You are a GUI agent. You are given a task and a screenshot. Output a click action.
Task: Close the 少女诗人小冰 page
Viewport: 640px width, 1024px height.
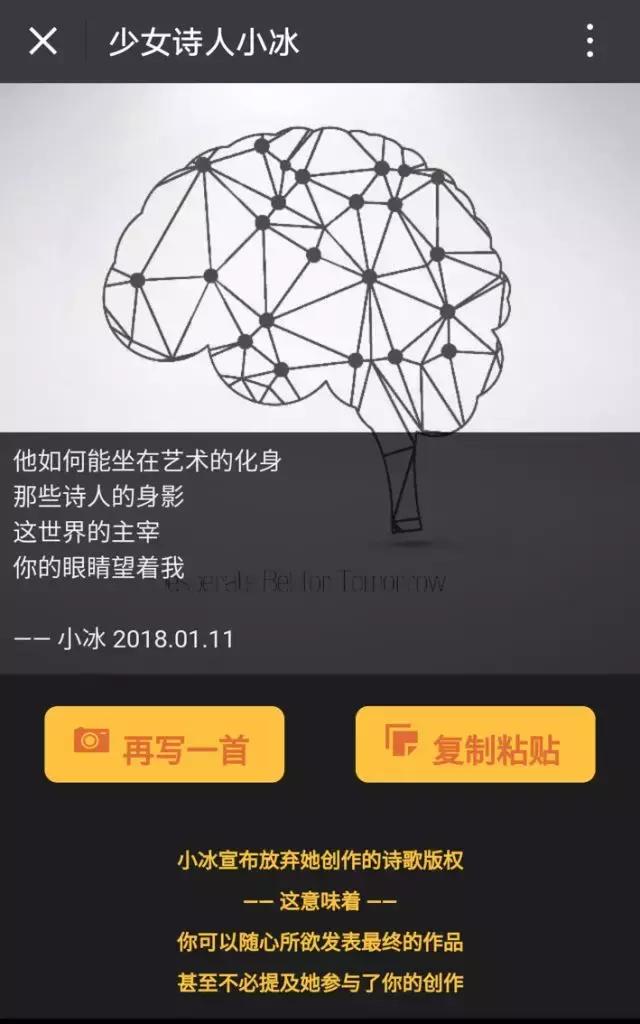pos(43,41)
